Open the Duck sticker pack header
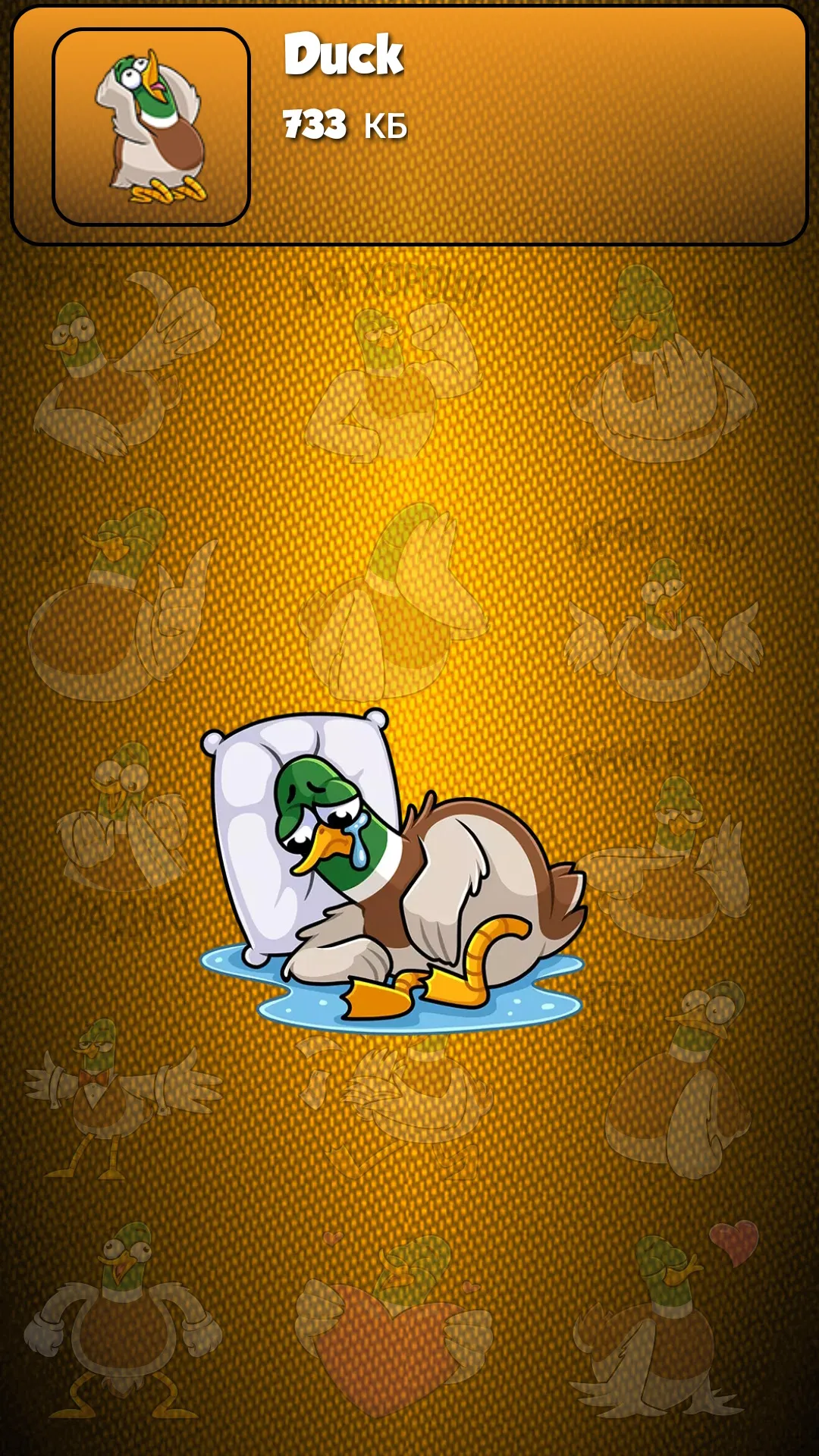This screenshot has width=819, height=1456. coord(409,125)
